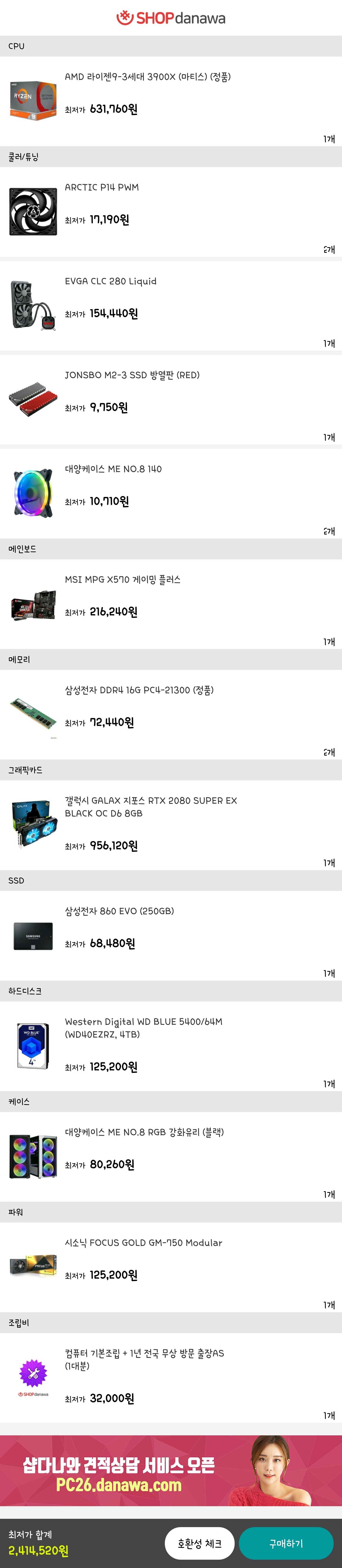Image resolution: width=342 pixels, height=1568 pixels.
Task: Open the 삼성전자 860 EVO (250GB) SSD
Action: tap(119, 911)
